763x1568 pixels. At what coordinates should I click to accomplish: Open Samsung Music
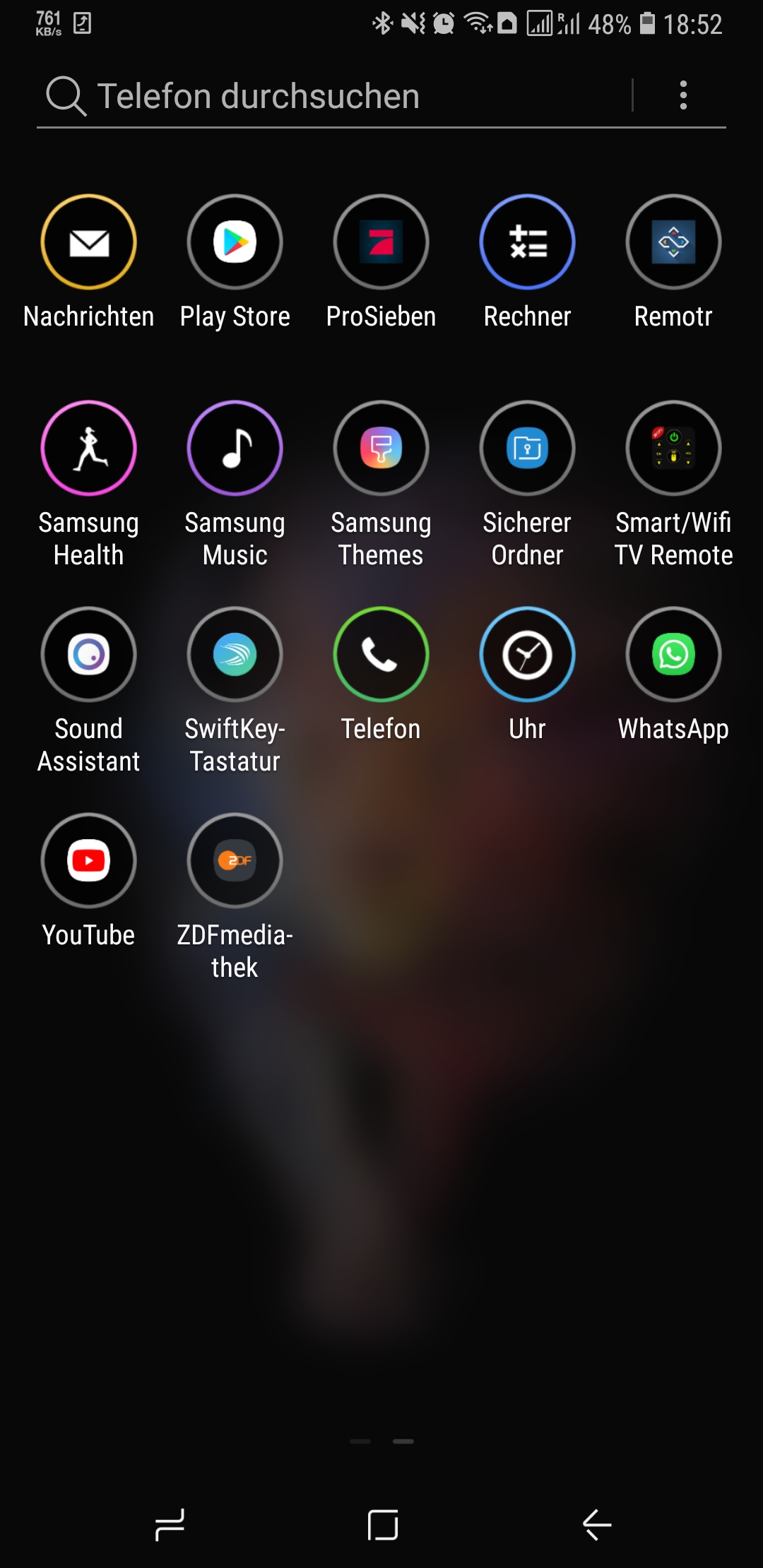coord(235,449)
